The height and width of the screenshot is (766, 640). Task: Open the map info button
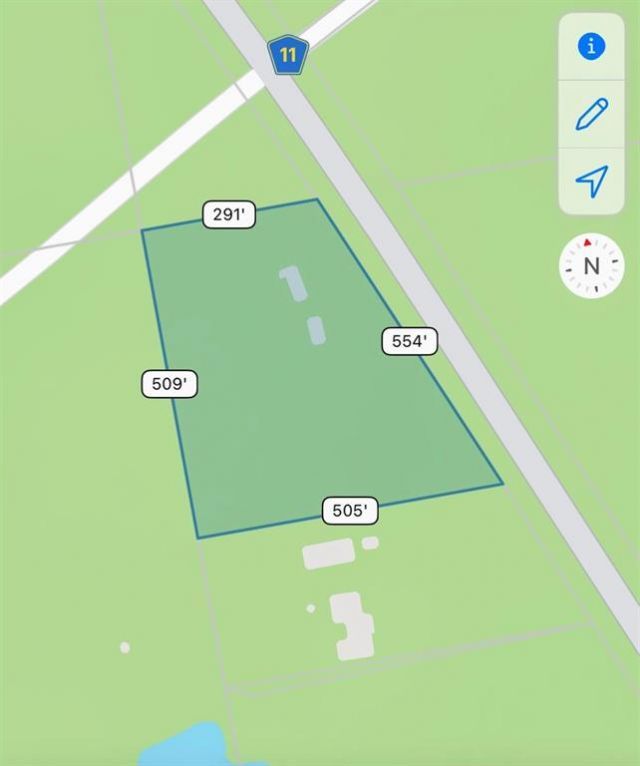click(592, 46)
